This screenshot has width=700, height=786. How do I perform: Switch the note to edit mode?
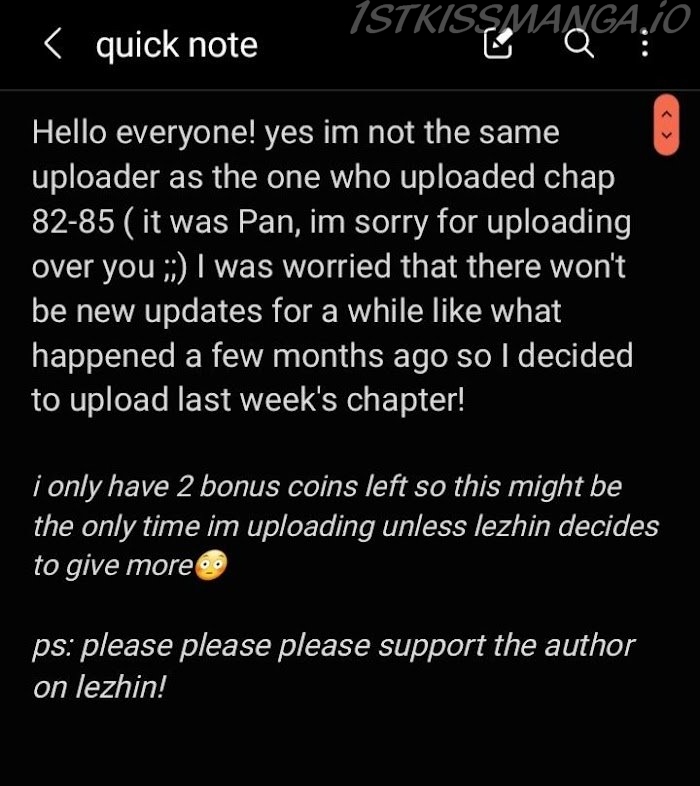tap(498, 44)
